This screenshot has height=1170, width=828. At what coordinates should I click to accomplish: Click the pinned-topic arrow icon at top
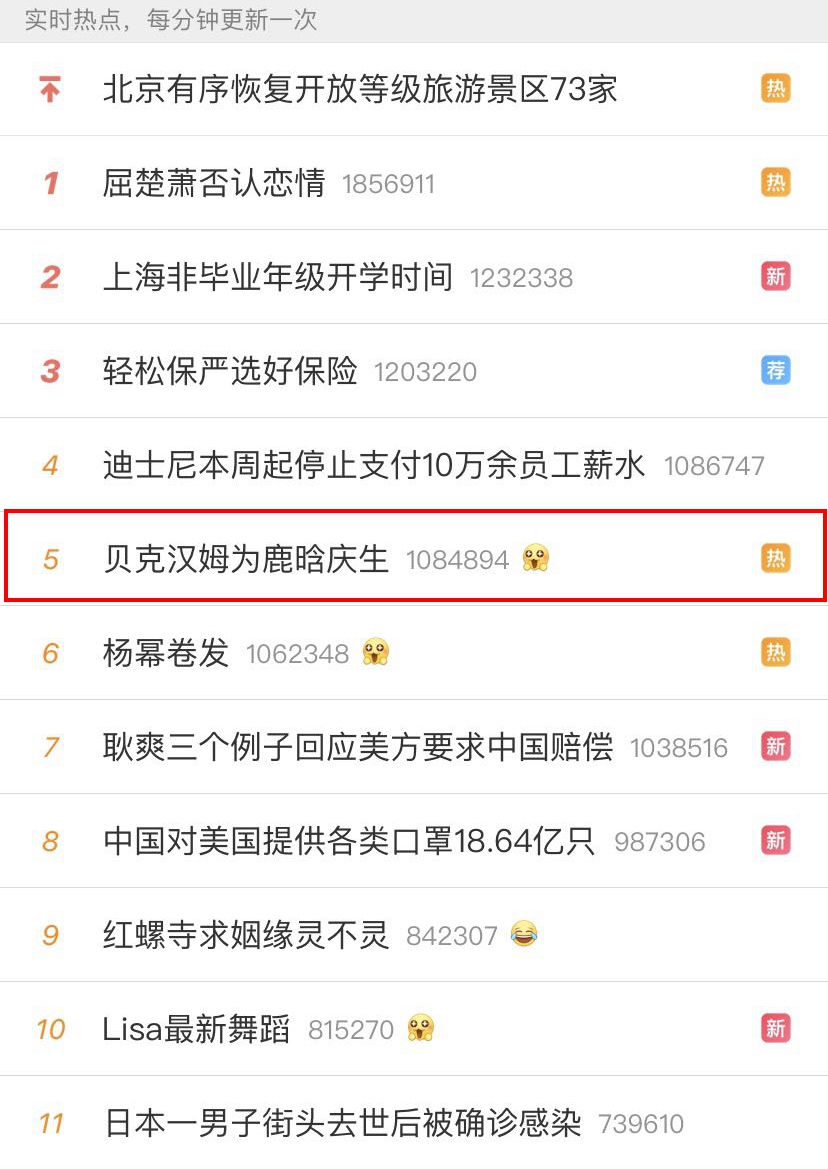click(48, 90)
